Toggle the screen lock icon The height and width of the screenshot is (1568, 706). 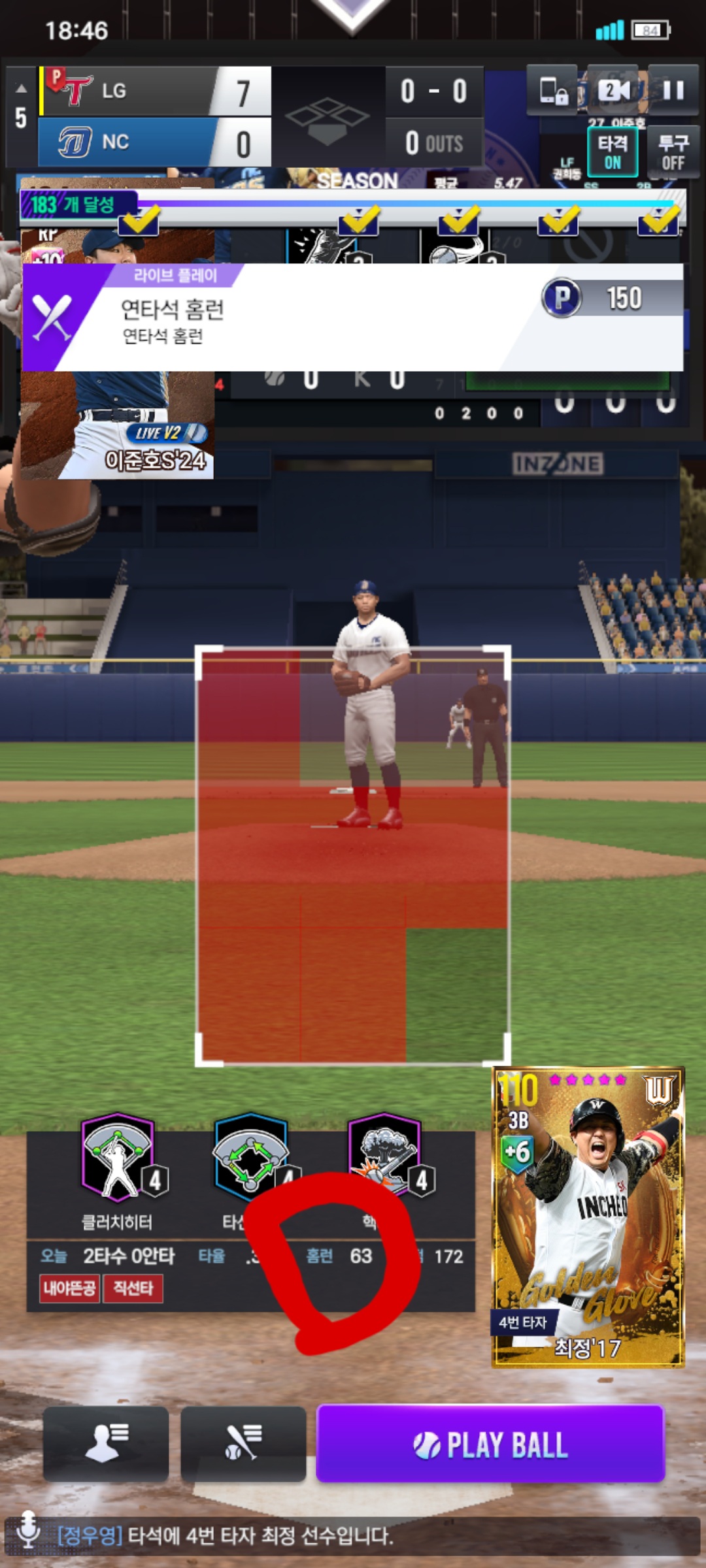(552, 90)
